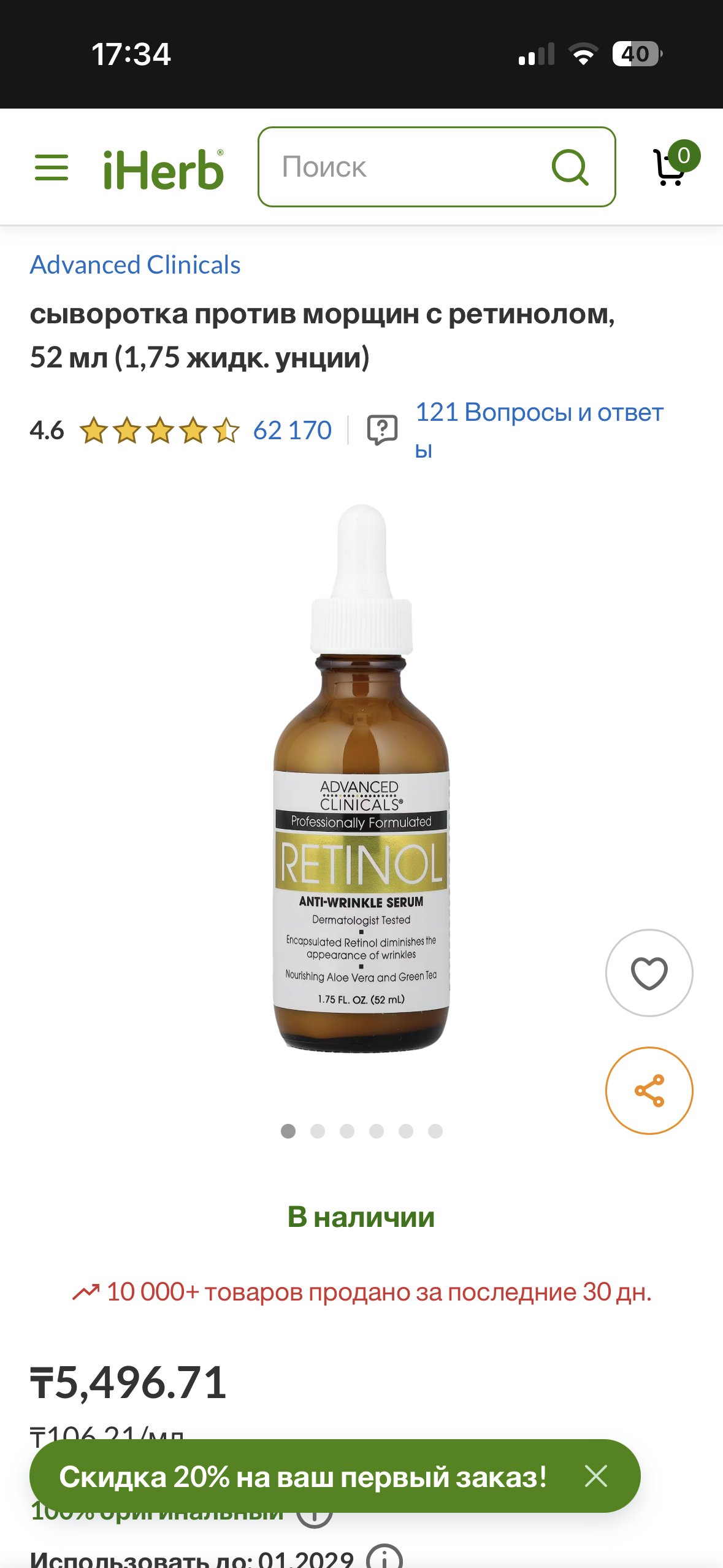Go to iHerb home via logo
The height and width of the screenshot is (1568, 723).
[x=163, y=169]
